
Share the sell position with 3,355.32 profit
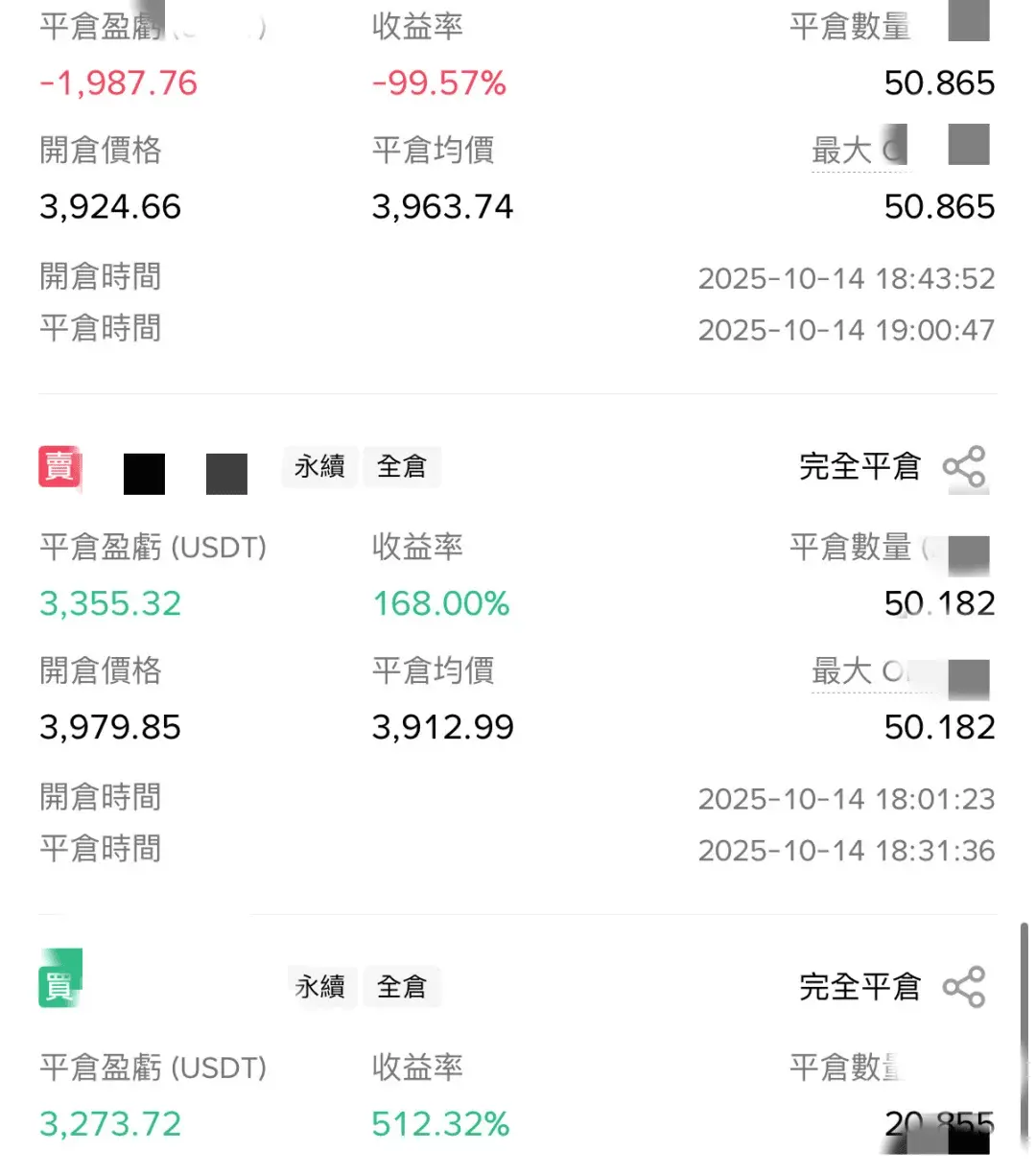pos(963,467)
